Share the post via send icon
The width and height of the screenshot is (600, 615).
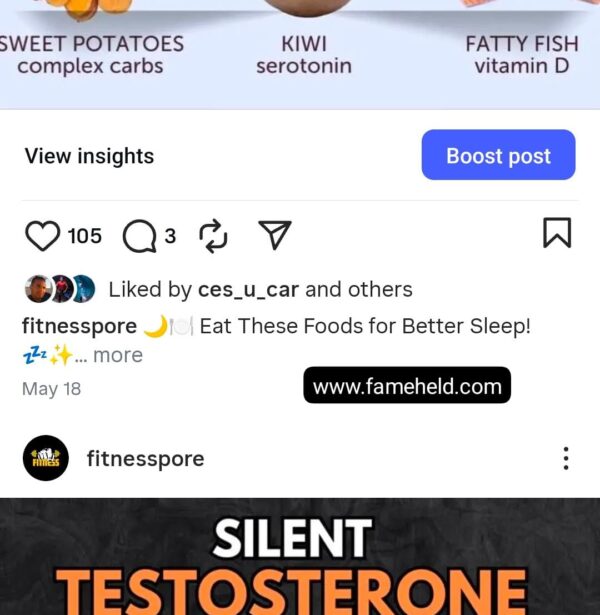click(274, 235)
